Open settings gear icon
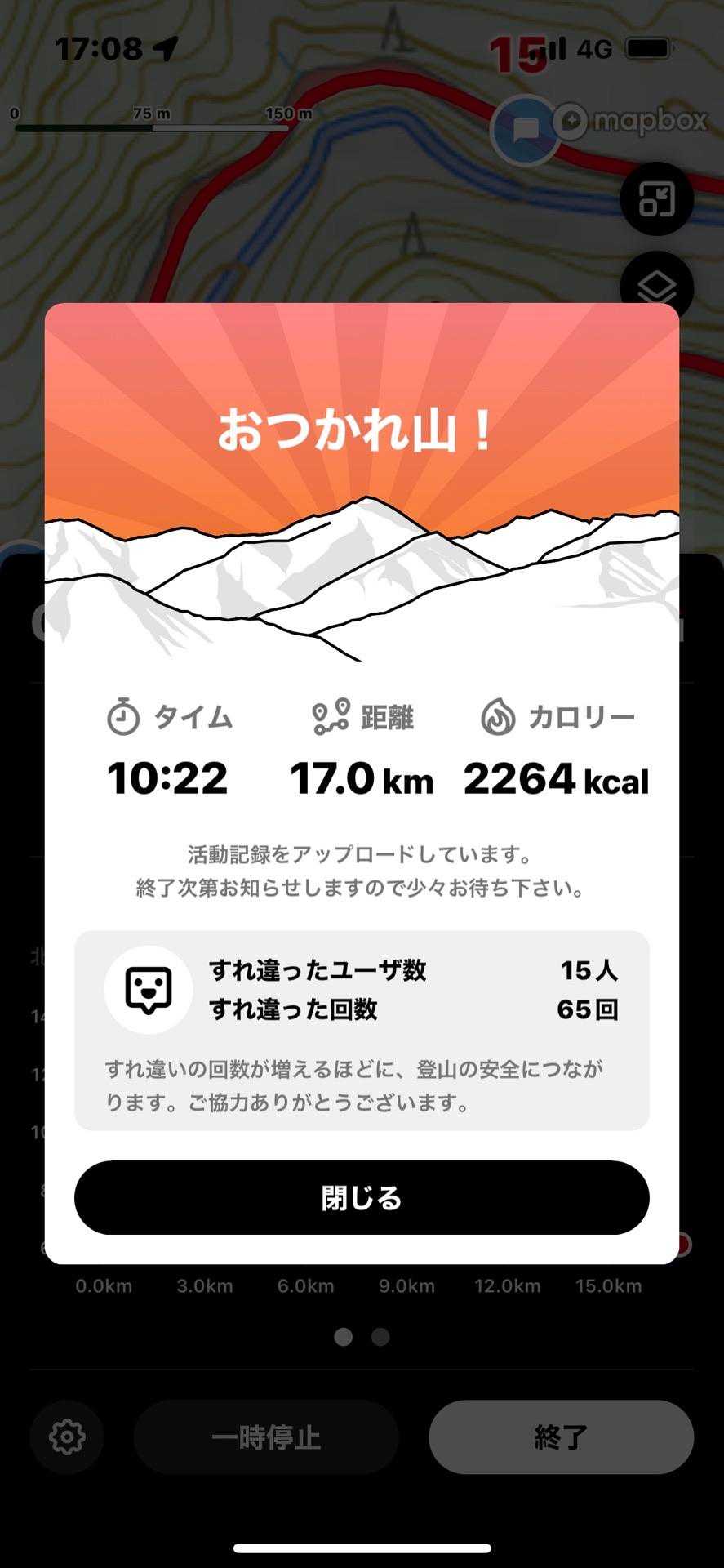Viewport: 724px width, 1568px height. [x=67, y=1437]
